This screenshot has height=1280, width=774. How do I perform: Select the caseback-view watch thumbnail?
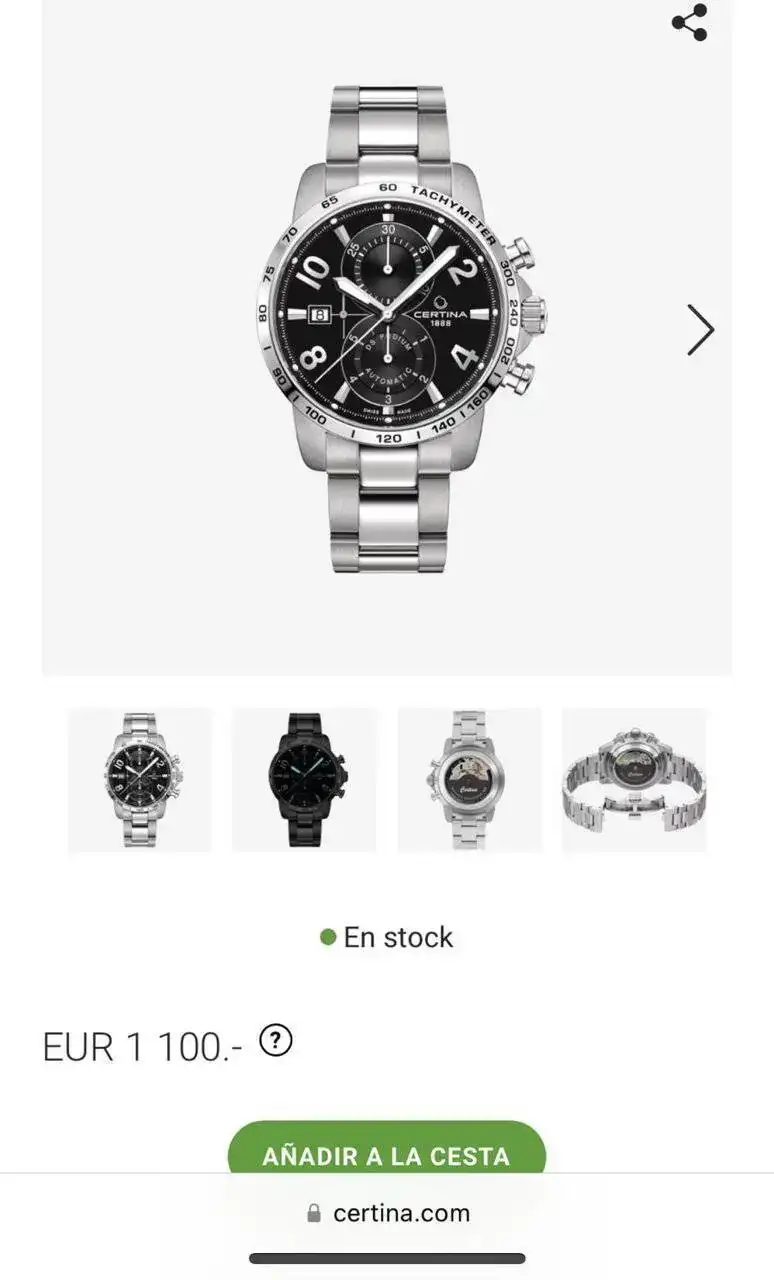tap(470, 780)
